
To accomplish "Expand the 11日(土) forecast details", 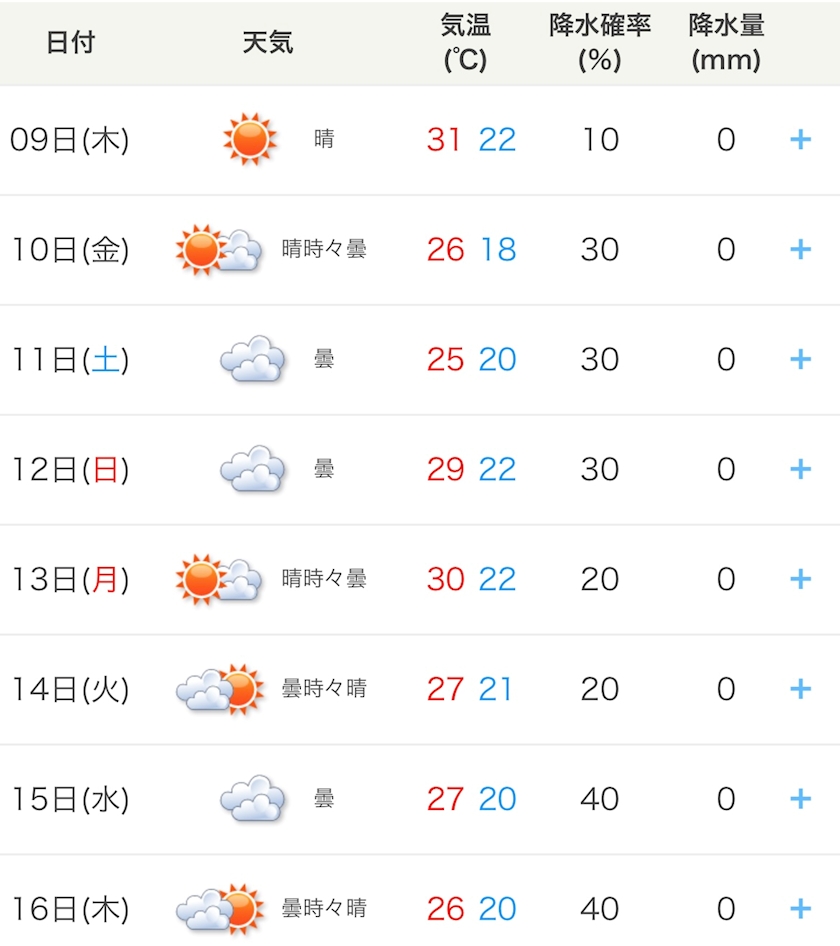I will (800, 359).
